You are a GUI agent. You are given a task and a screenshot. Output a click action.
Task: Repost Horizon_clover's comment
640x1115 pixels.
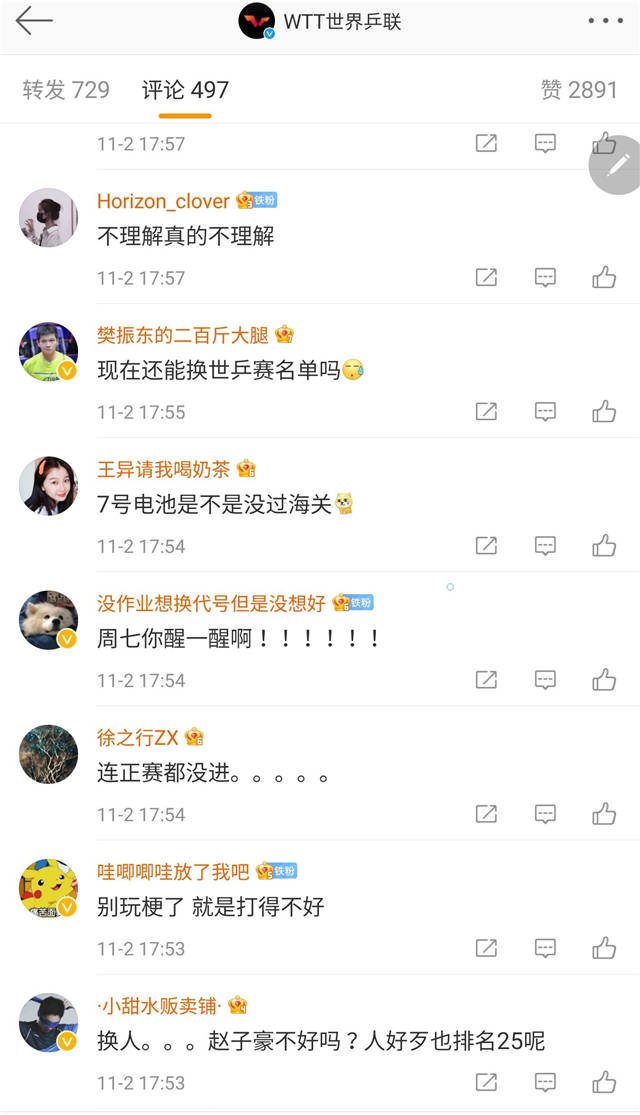tap(486, 277)
